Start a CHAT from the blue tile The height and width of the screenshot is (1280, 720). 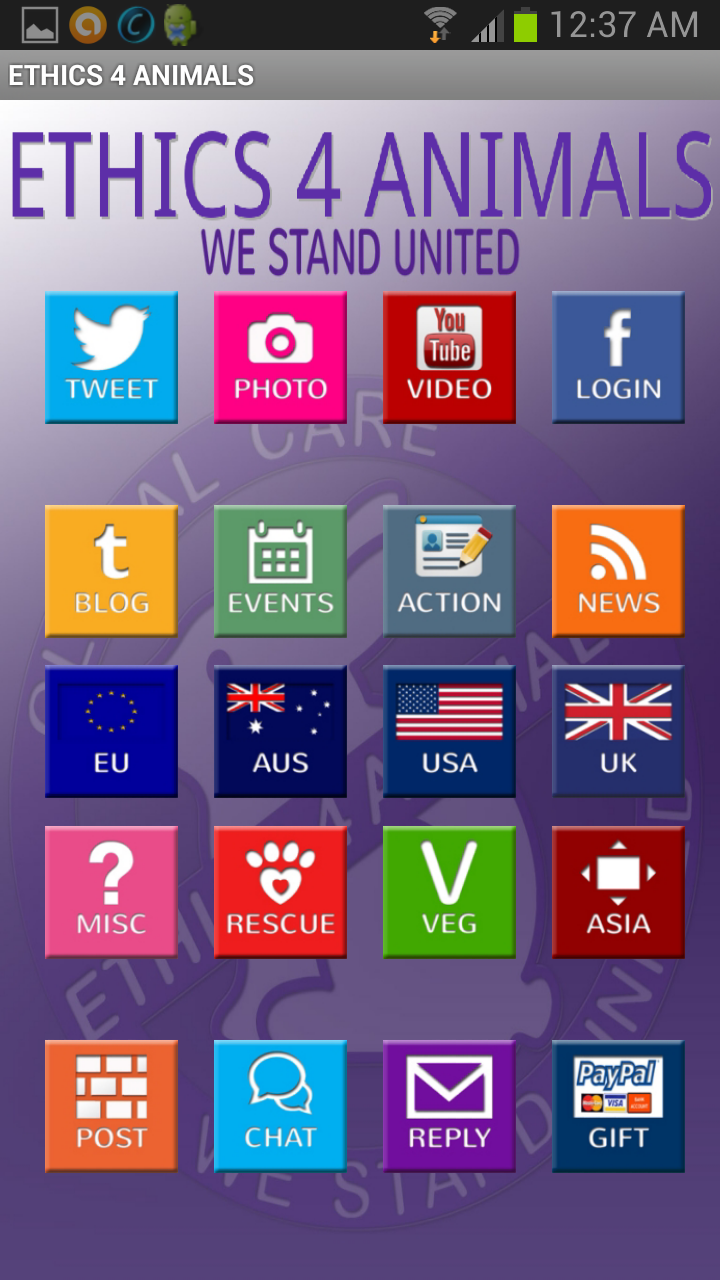pyautogui.click(x=280, y=1105)
